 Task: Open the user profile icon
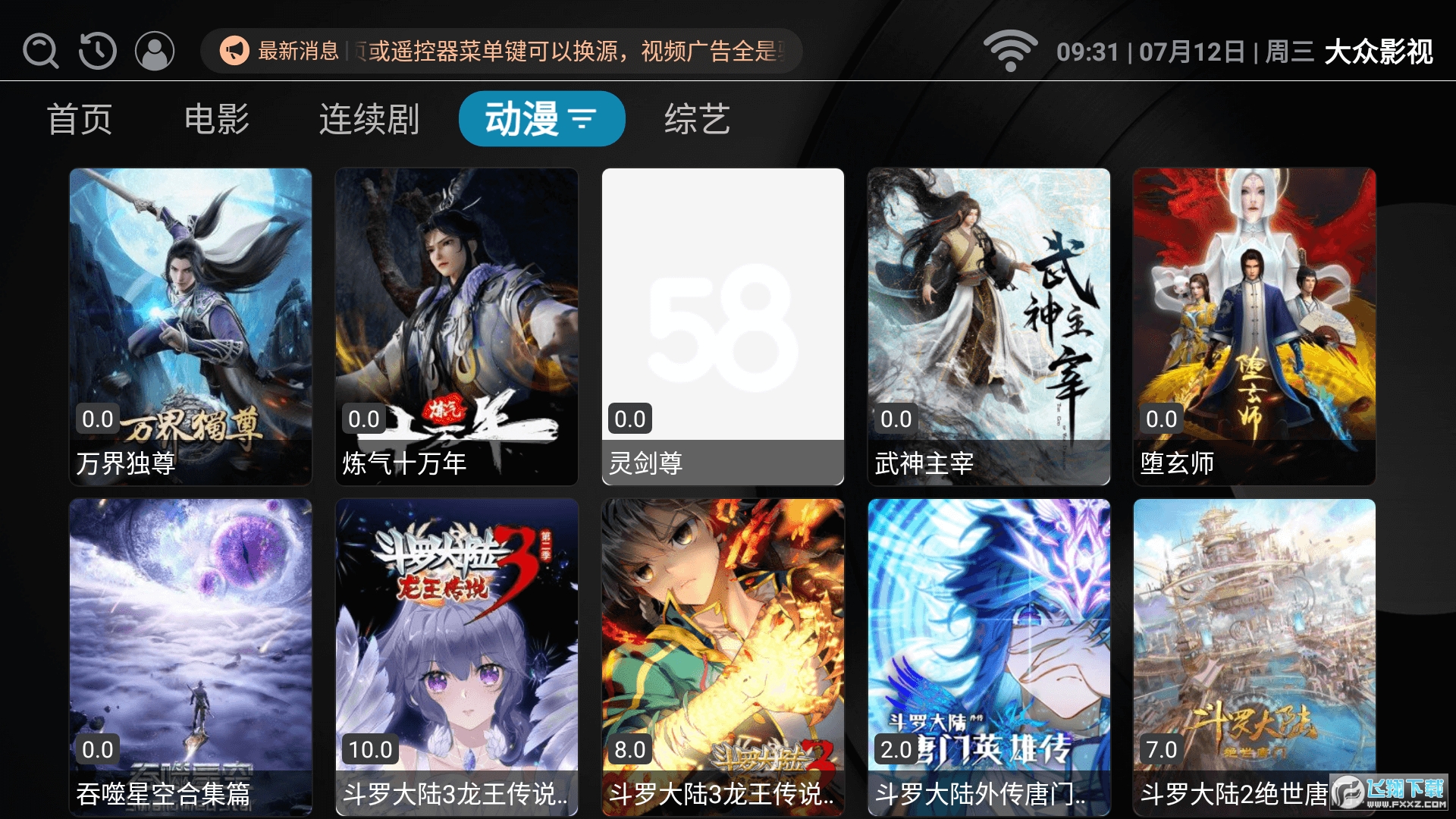coord(155,52)
